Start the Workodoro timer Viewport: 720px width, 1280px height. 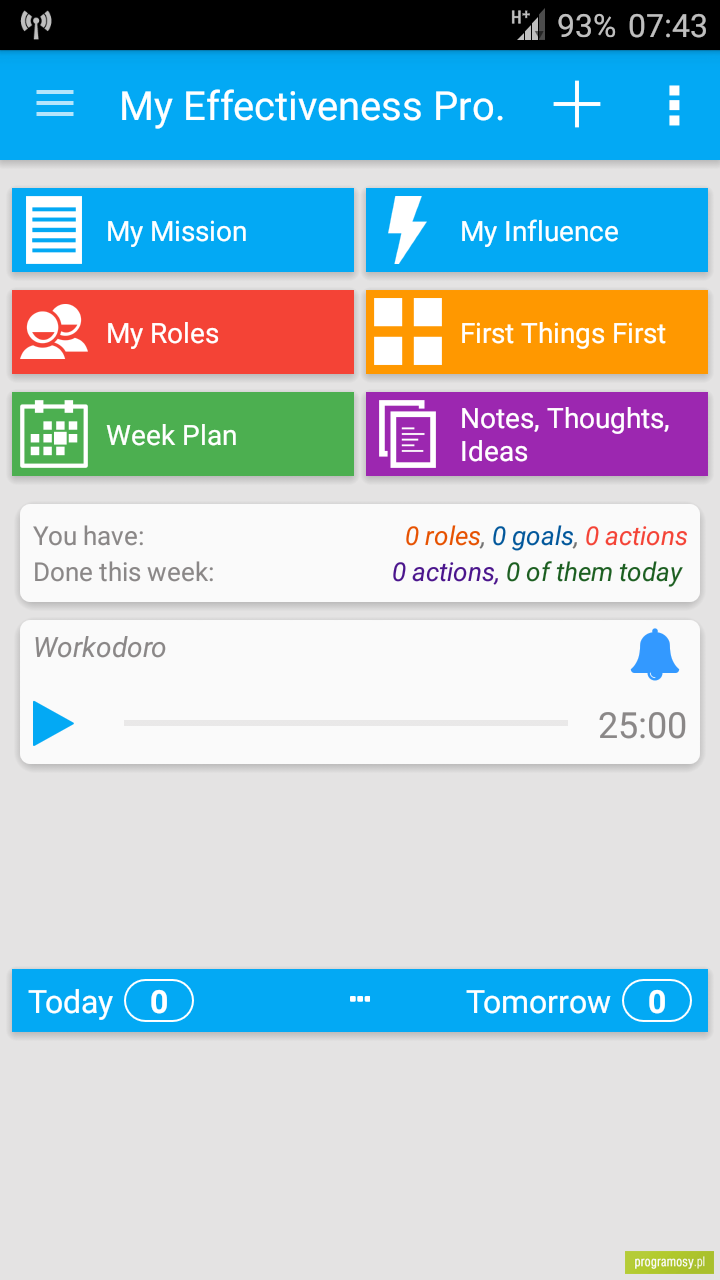(x=53, y=723)
